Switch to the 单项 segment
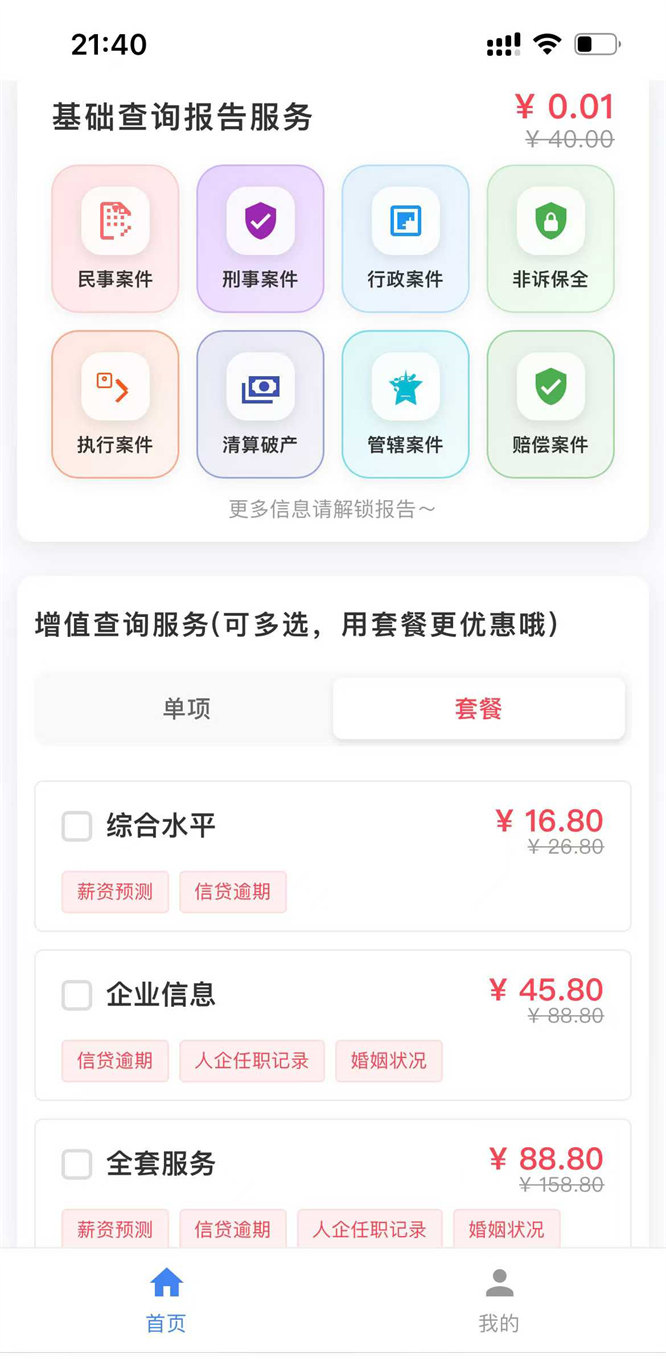 pos(186,709)
